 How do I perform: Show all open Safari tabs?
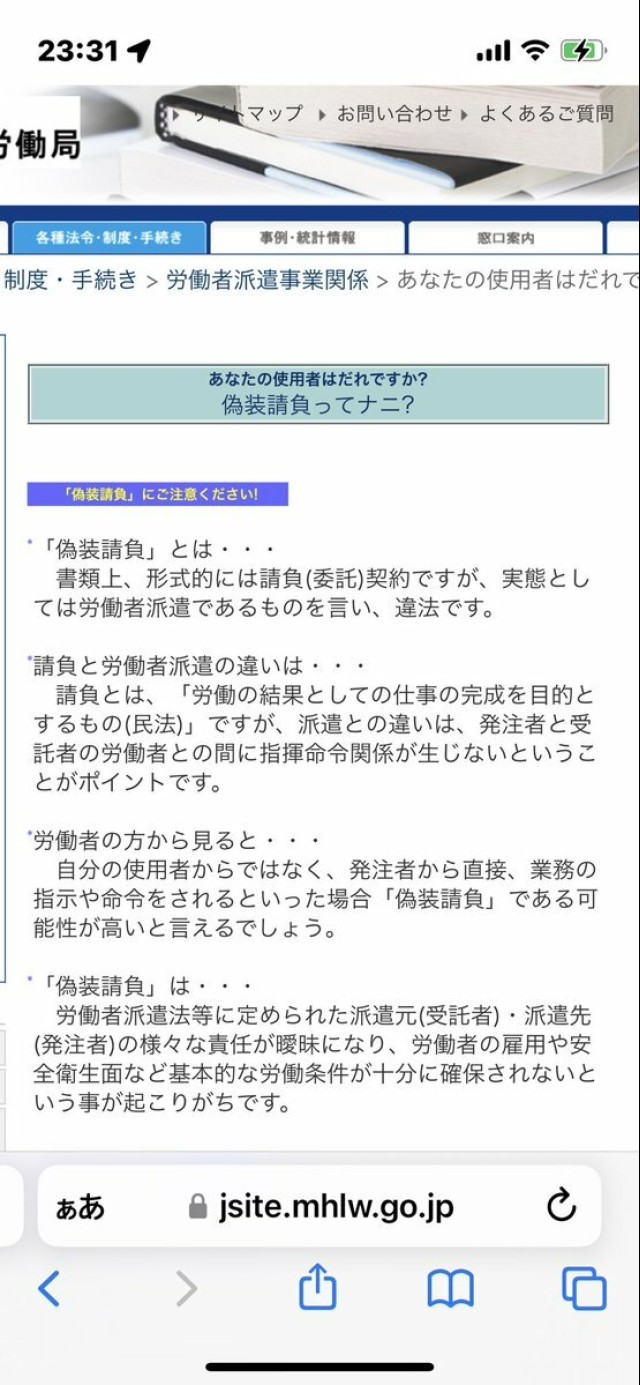pos(584,1289)
